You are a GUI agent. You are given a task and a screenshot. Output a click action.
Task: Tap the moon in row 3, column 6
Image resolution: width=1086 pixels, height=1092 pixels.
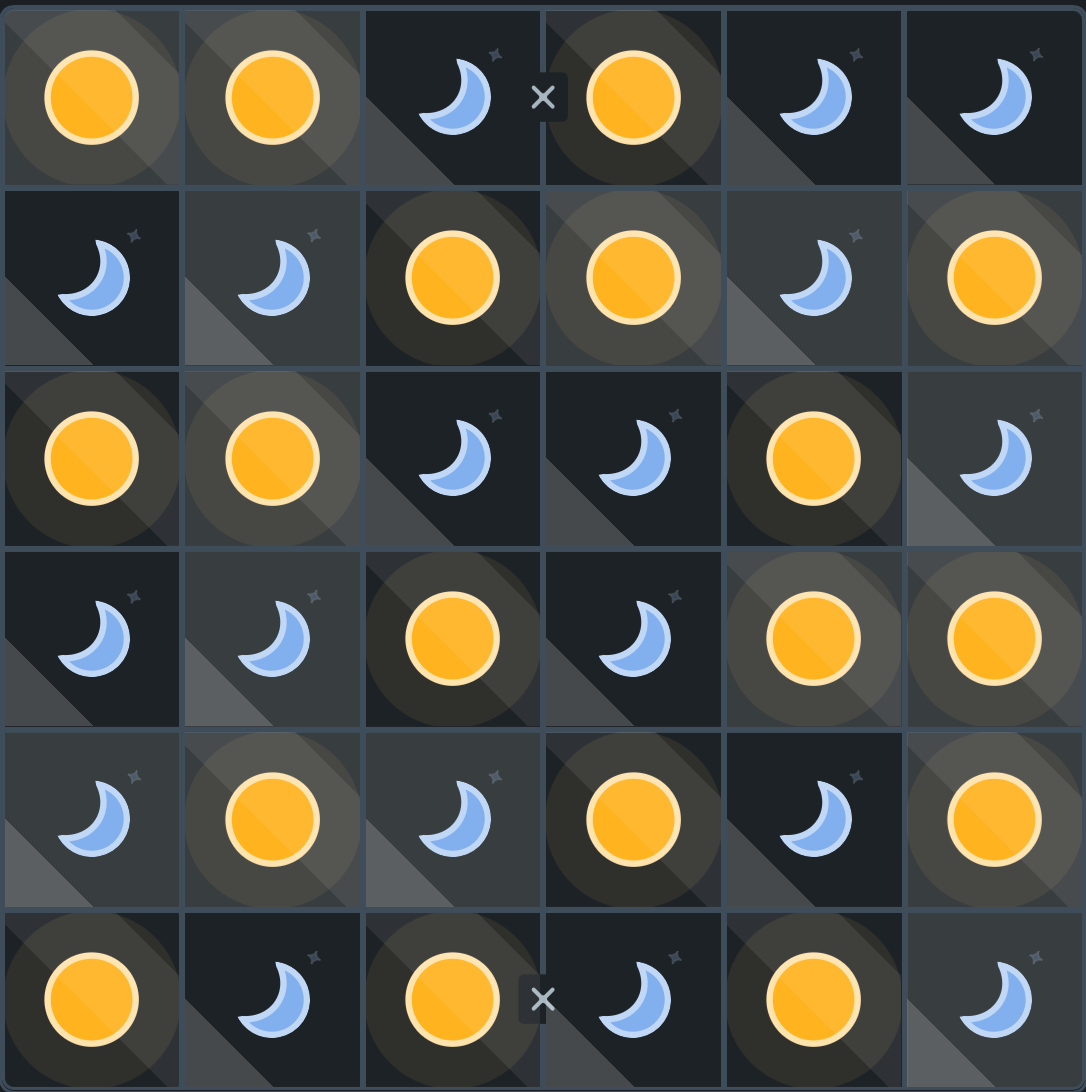click(994, 459)
